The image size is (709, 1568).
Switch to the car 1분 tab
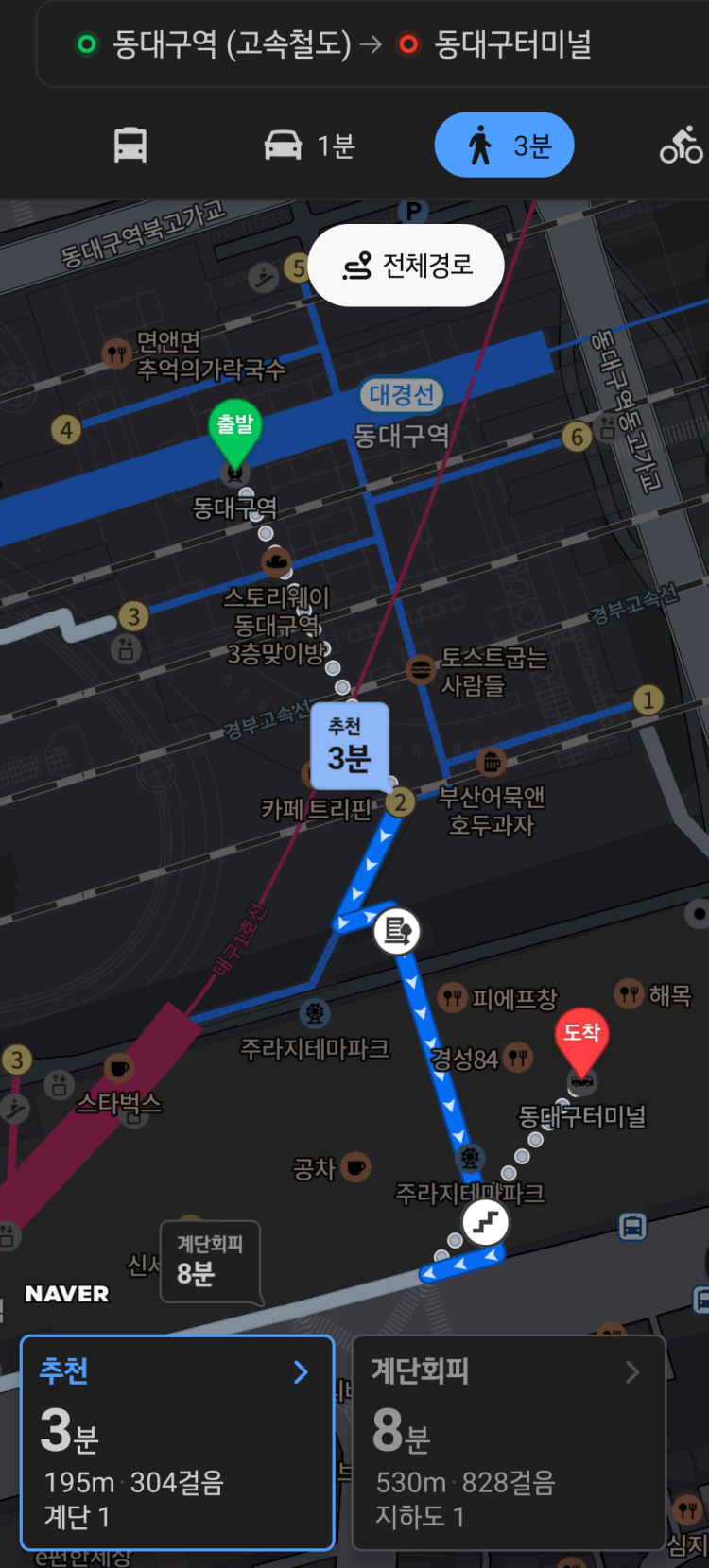click(308, 146)
